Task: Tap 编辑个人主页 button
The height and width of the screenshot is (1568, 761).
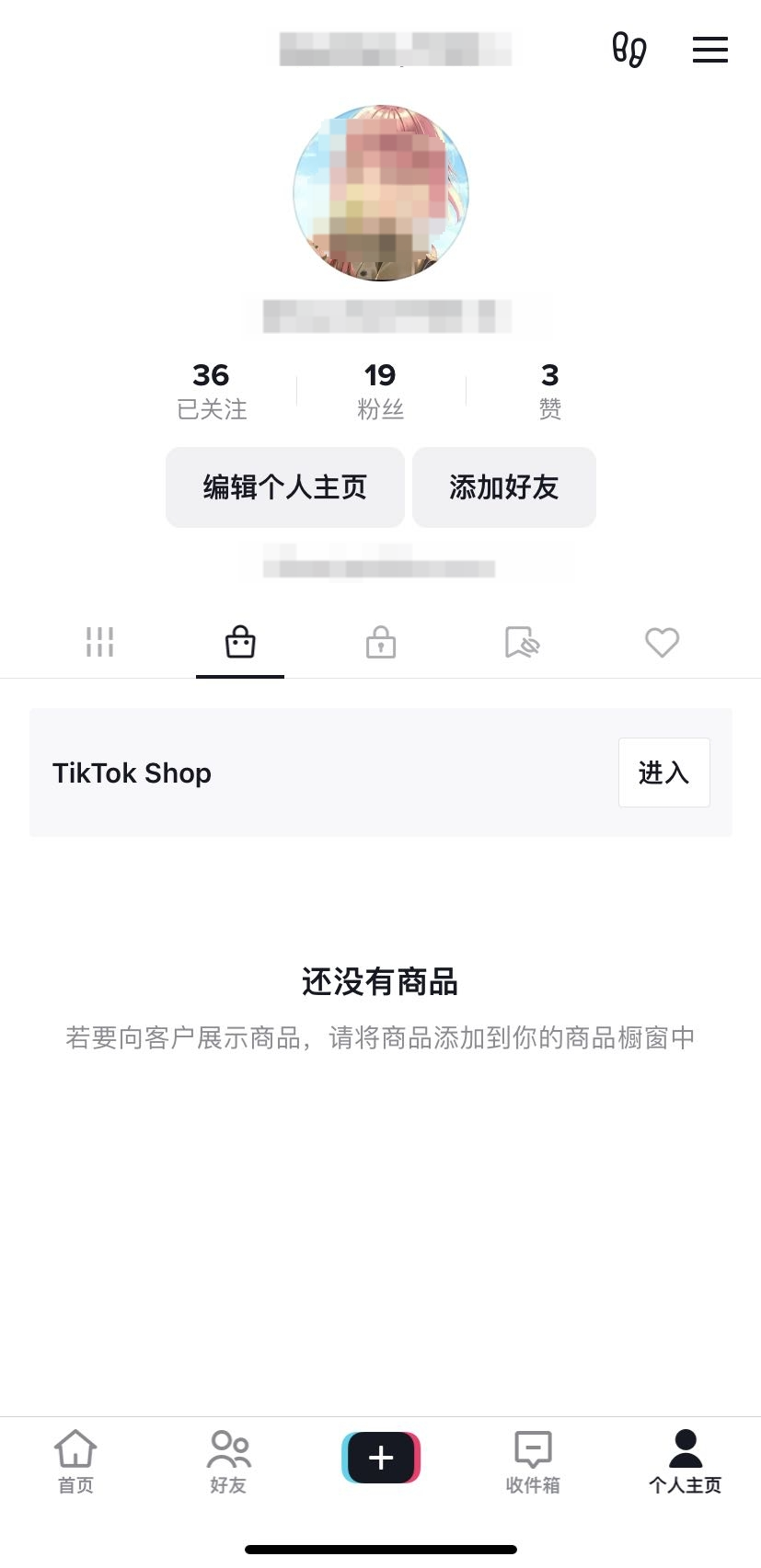Action: point(285,487)
